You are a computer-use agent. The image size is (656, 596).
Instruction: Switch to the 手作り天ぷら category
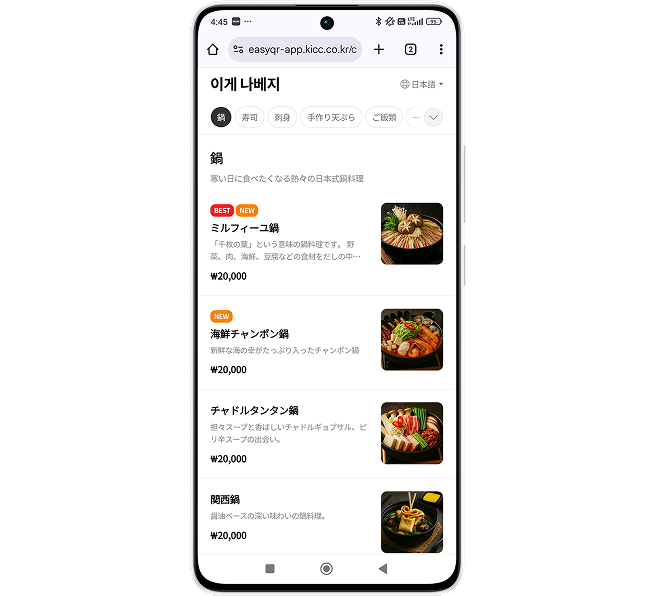tap(331, 117)
